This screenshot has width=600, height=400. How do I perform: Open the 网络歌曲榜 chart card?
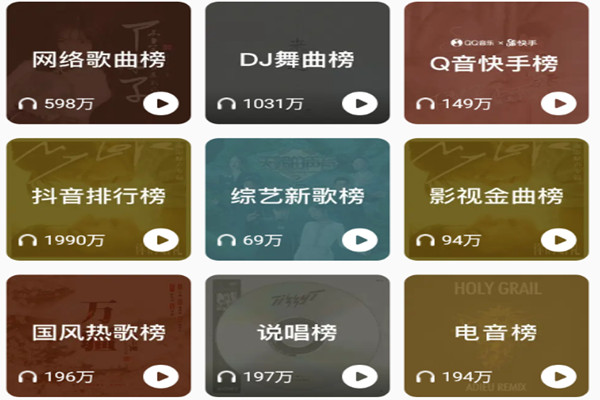click(x=98, y=60)
